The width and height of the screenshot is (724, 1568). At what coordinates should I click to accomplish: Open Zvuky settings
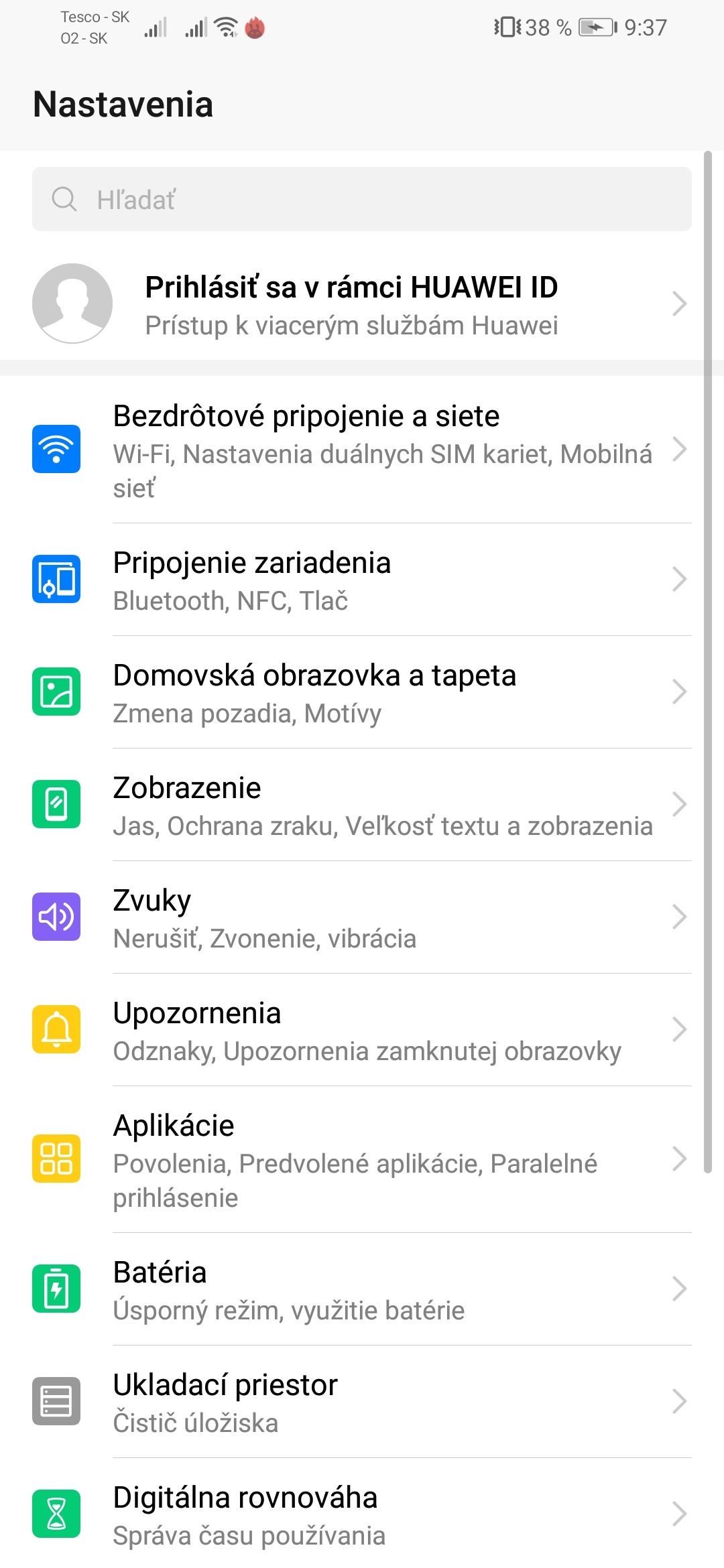(362, 917)
